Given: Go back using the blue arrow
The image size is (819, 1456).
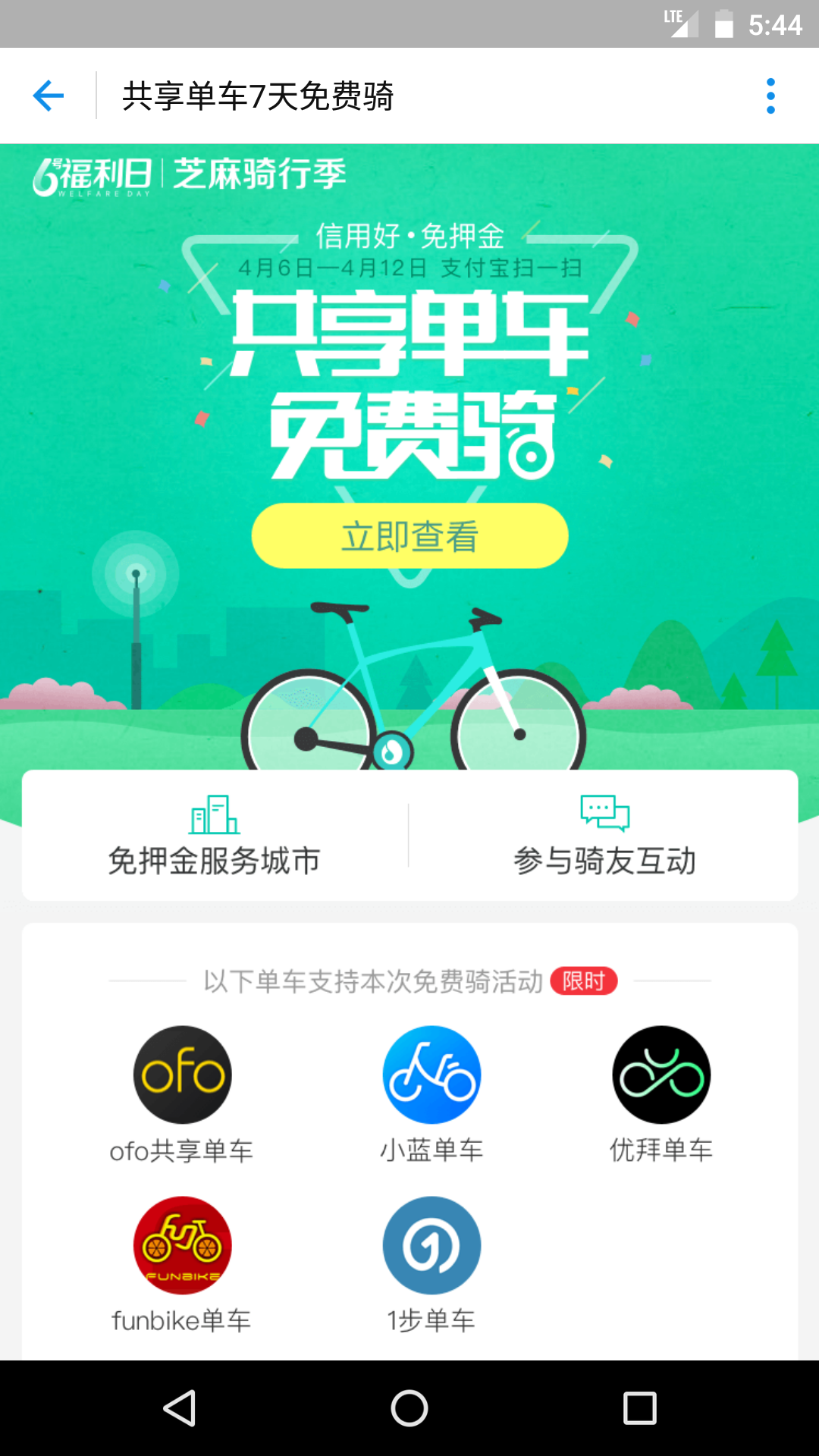Looking at the screenshot, I should point(49,96).
